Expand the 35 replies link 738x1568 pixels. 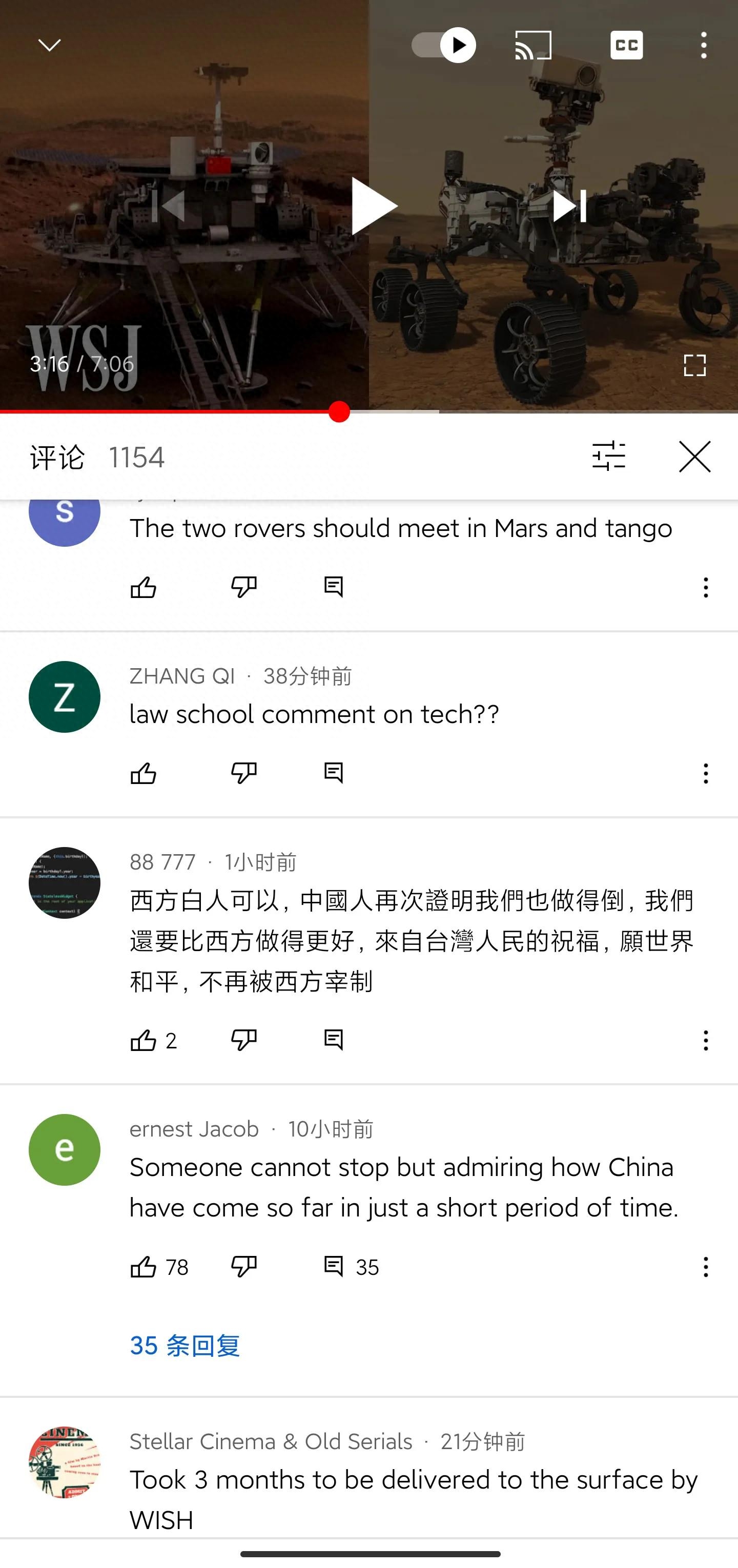185,1345
